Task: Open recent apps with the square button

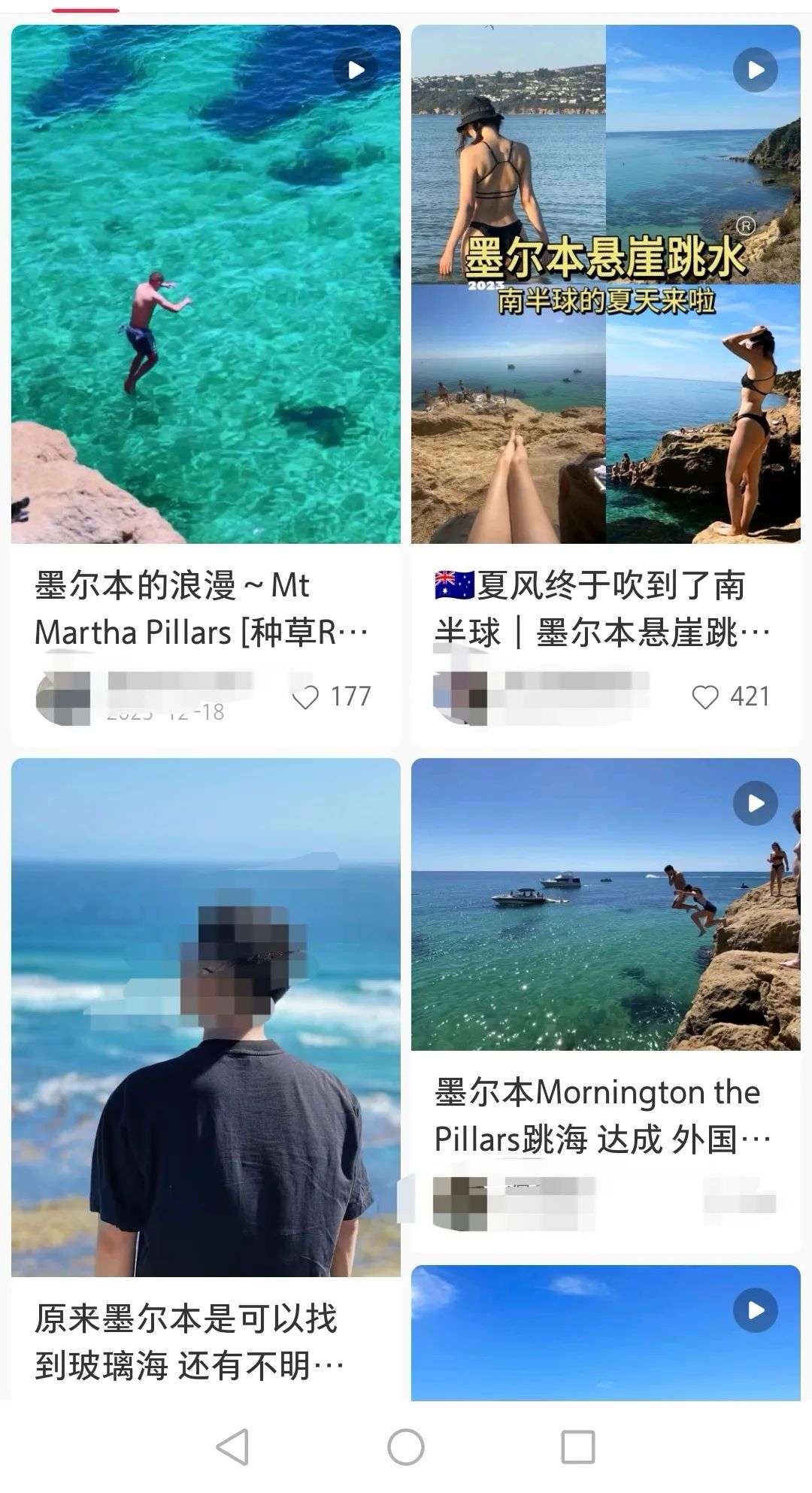Action: point(578,1446)
